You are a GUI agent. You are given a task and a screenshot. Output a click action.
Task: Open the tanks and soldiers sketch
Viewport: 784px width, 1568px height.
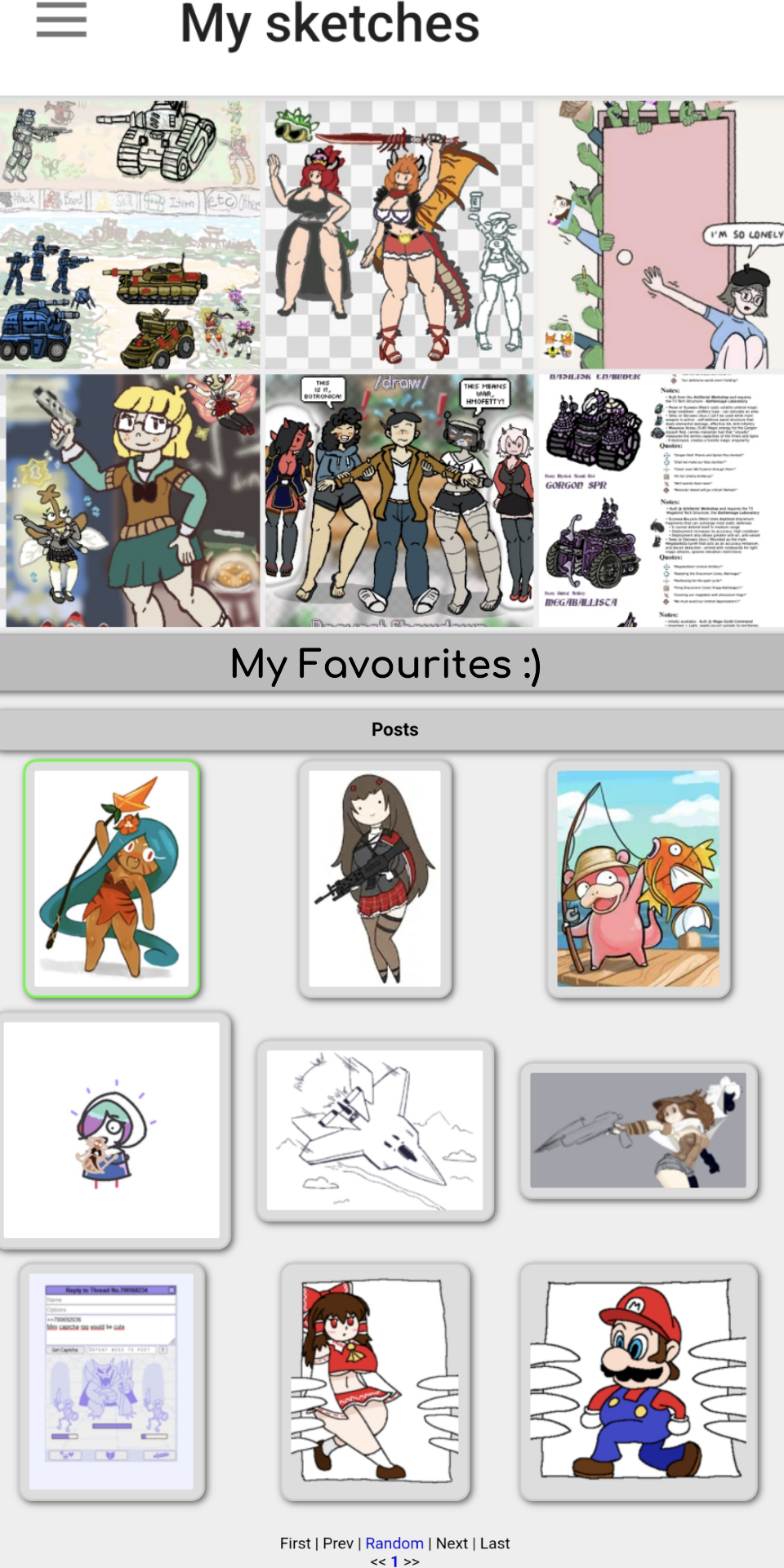pyautogui.click(x=131, y=234)
